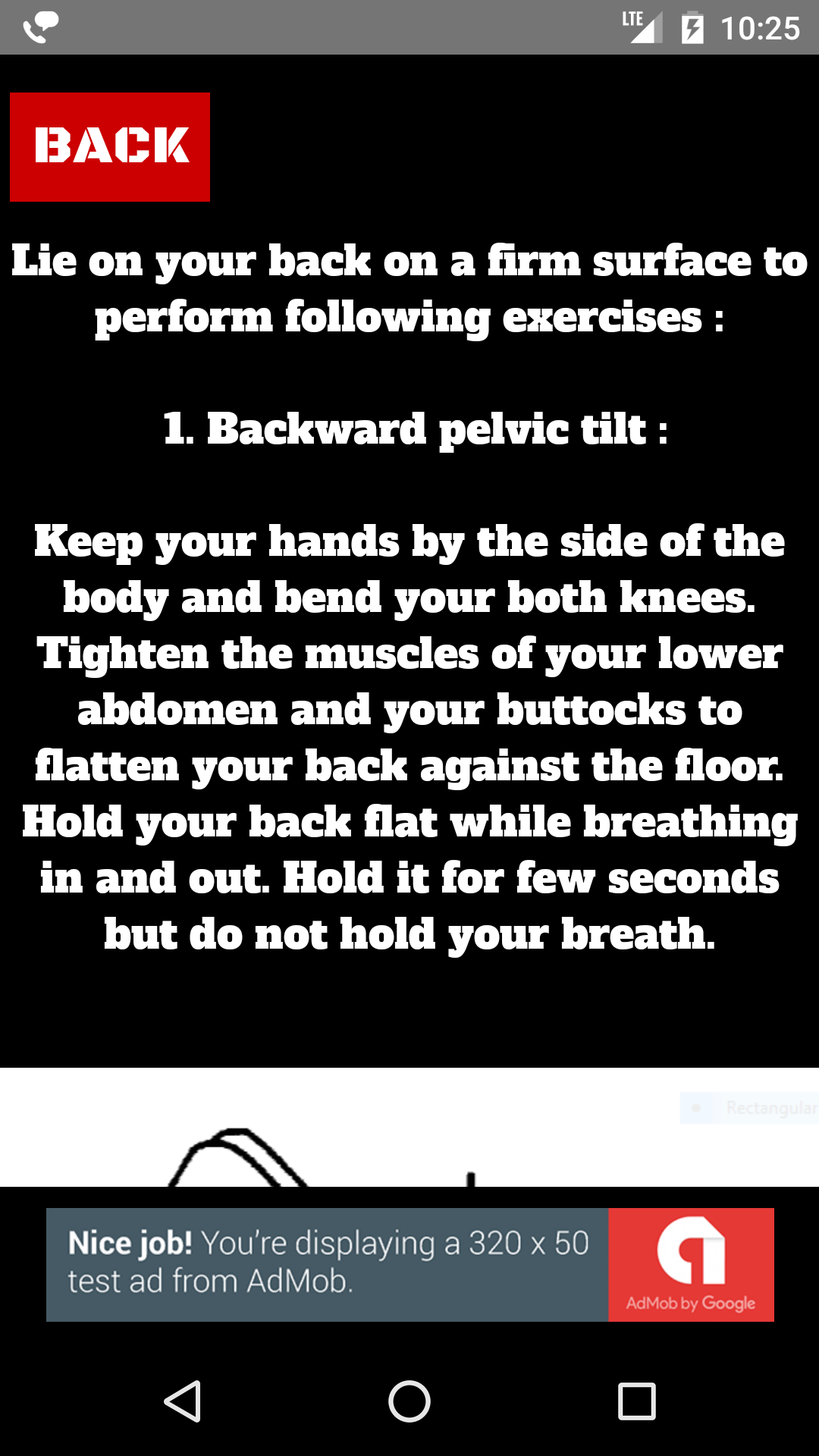Screen dimensions: 819x1456
Task: Select the exercise instructions heading text
Action: (x=409, y=288)
